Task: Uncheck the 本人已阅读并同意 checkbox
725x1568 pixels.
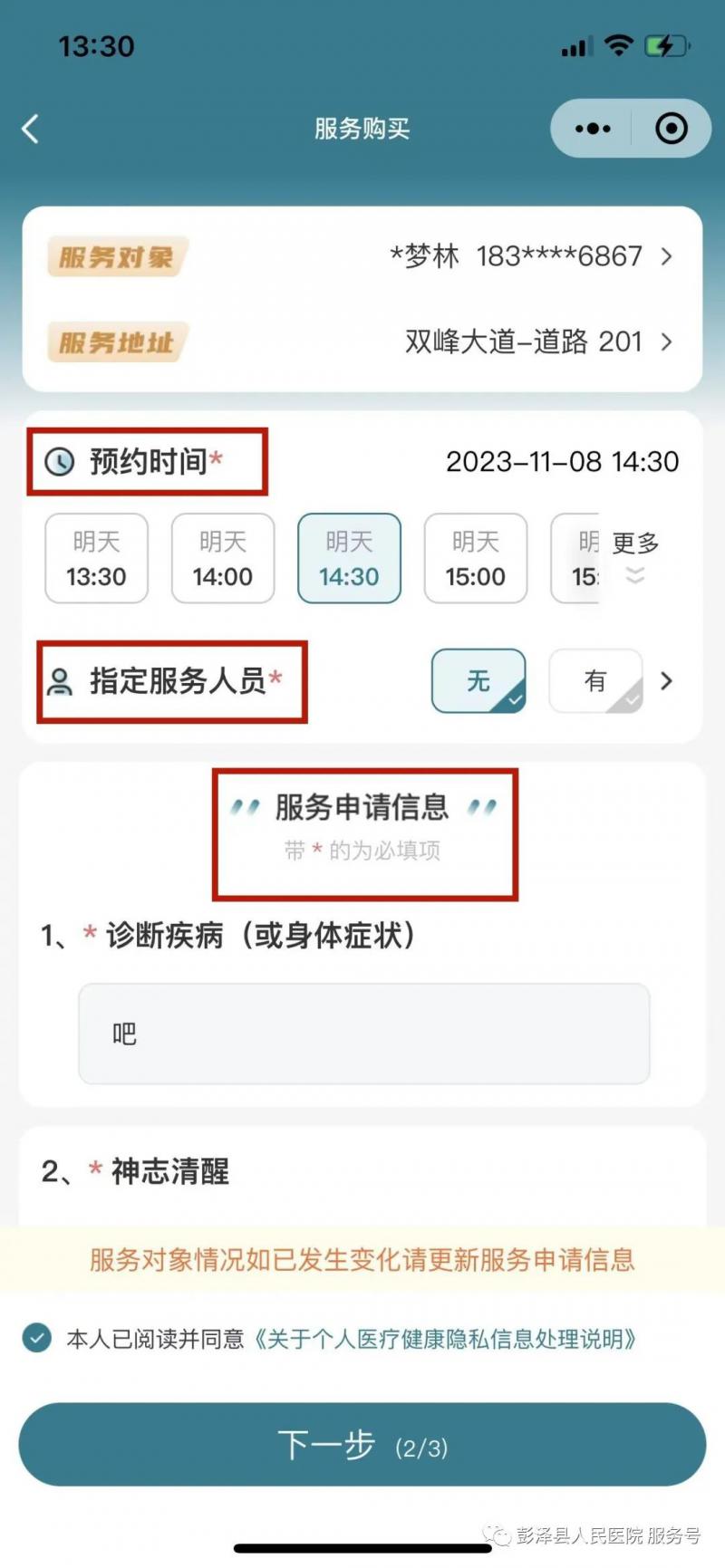Action: point(36,1338)
